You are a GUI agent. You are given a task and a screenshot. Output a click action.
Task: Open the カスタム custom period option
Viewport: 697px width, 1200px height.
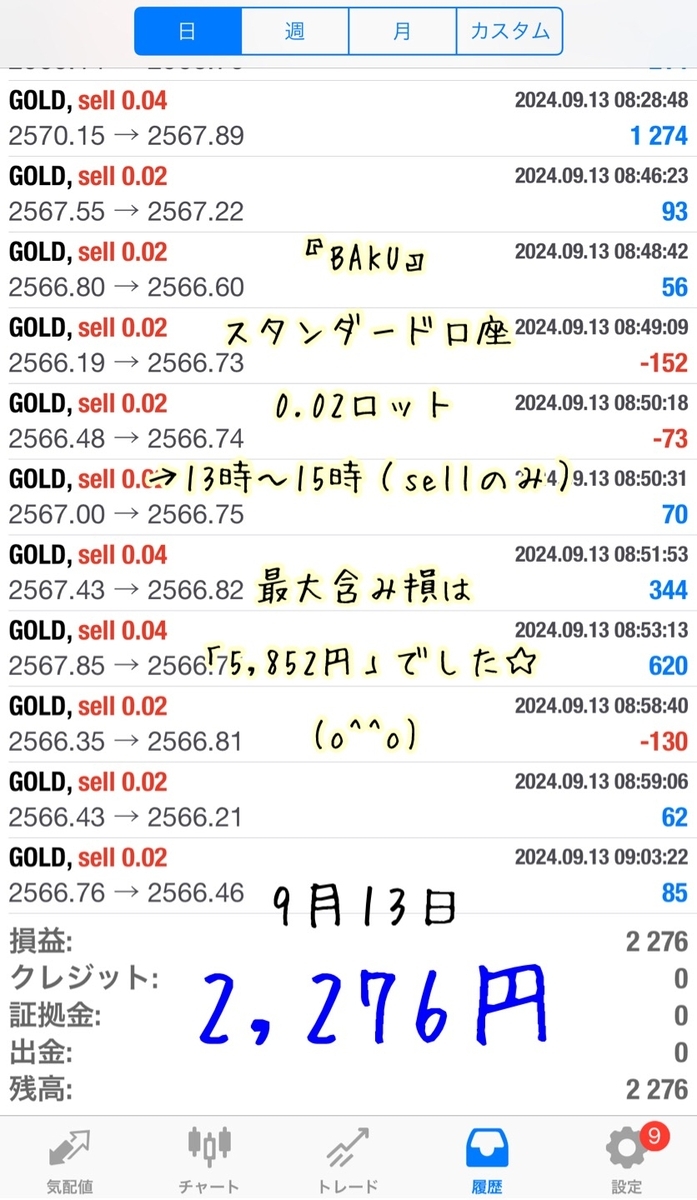click(x=509, y=31)
